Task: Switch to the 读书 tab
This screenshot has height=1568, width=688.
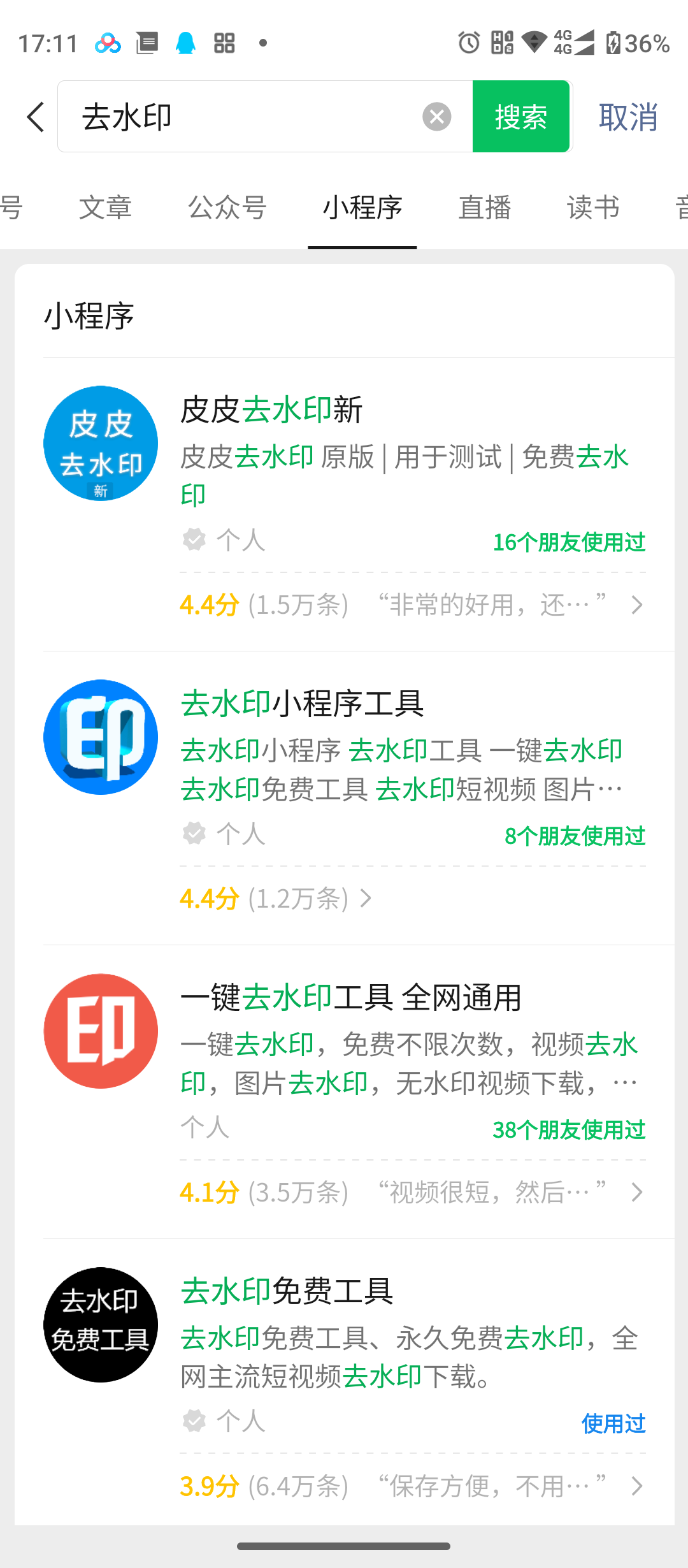Action: coord(593,208)
